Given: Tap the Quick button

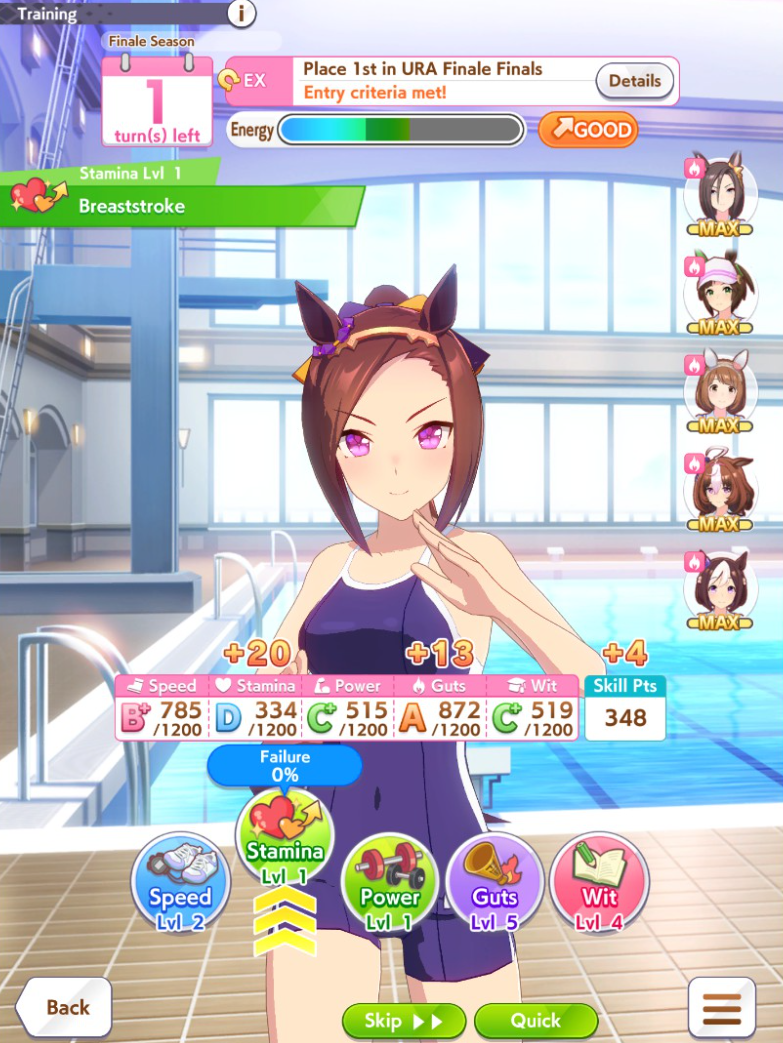Looking at the screenshot, I should 536,1021.
